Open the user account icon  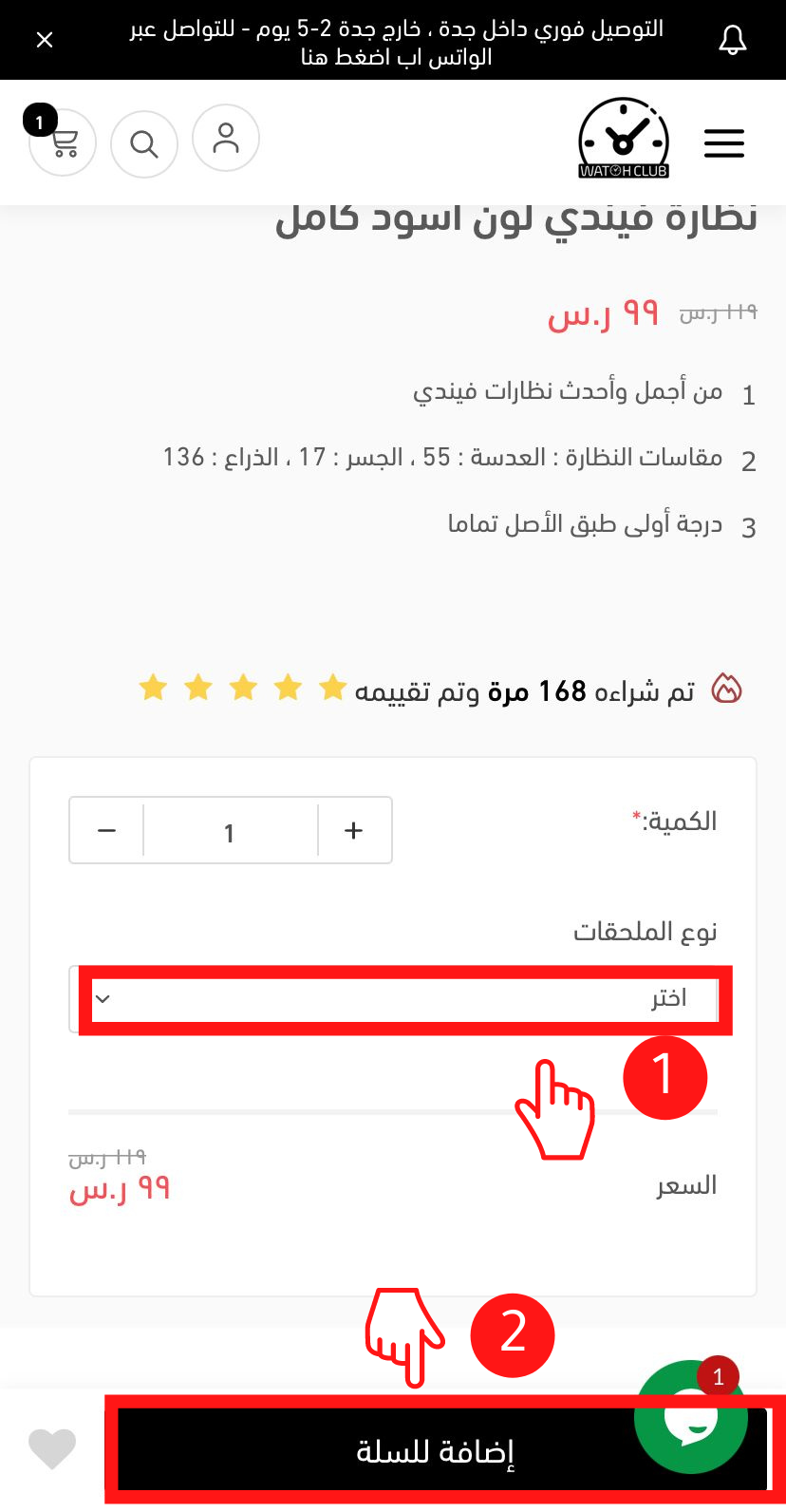(226, 138)
